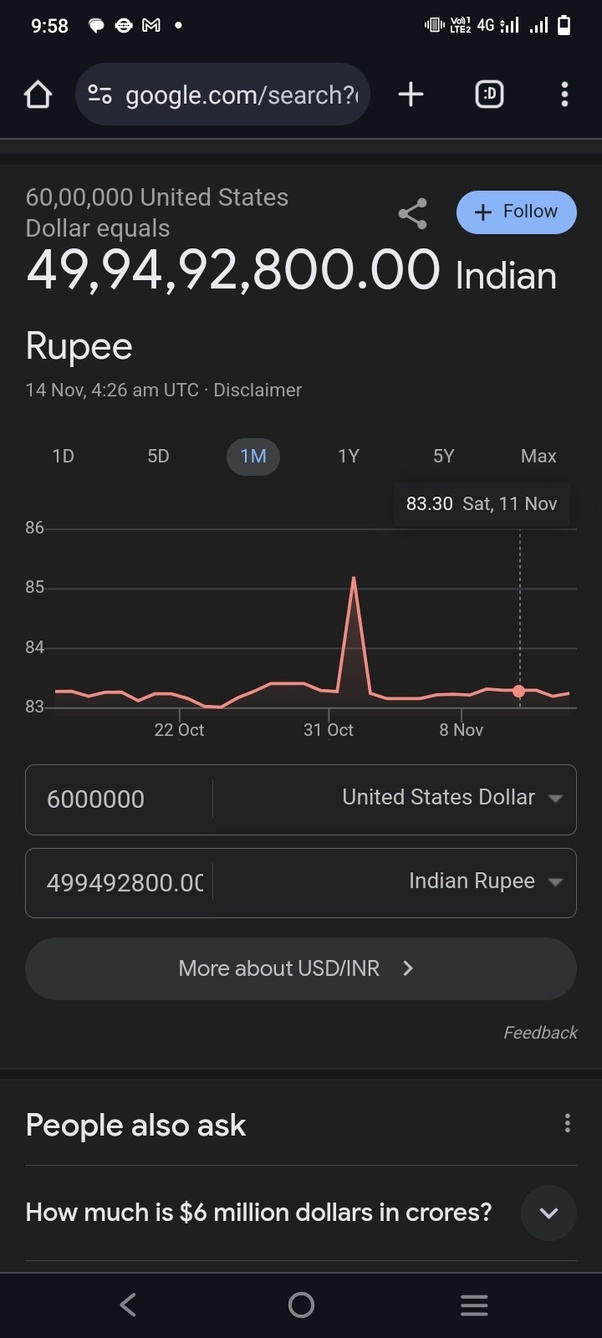Open a new browser tab
Screen dimensions: 602x1338
[x=411, y=95]
